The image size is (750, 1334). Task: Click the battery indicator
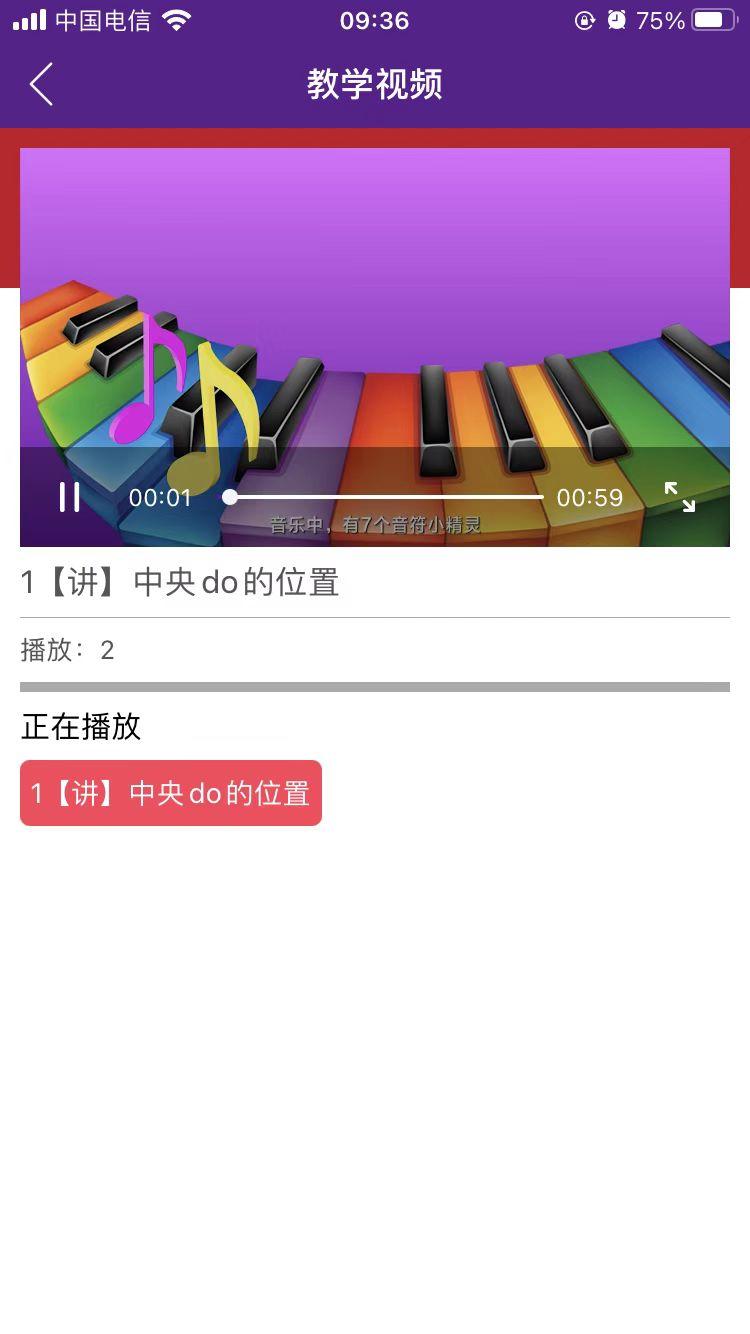coord(712,19)
